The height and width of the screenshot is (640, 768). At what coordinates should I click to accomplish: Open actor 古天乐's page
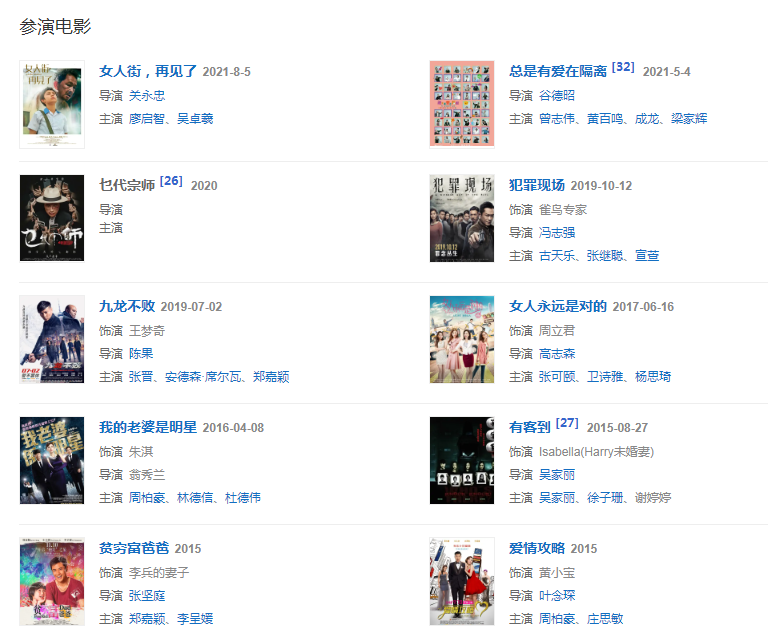coord(558,256)
